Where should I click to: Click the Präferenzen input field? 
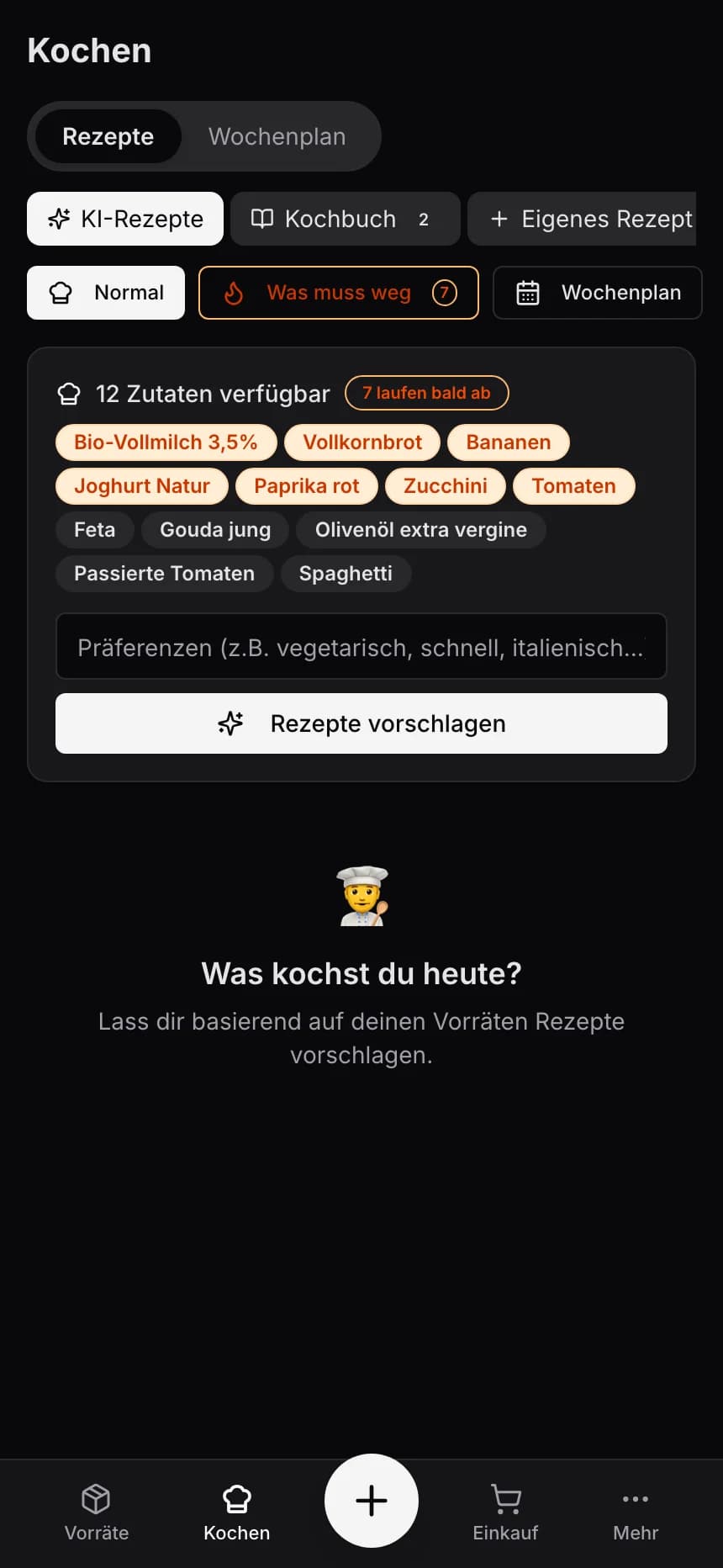coord(361,647)
